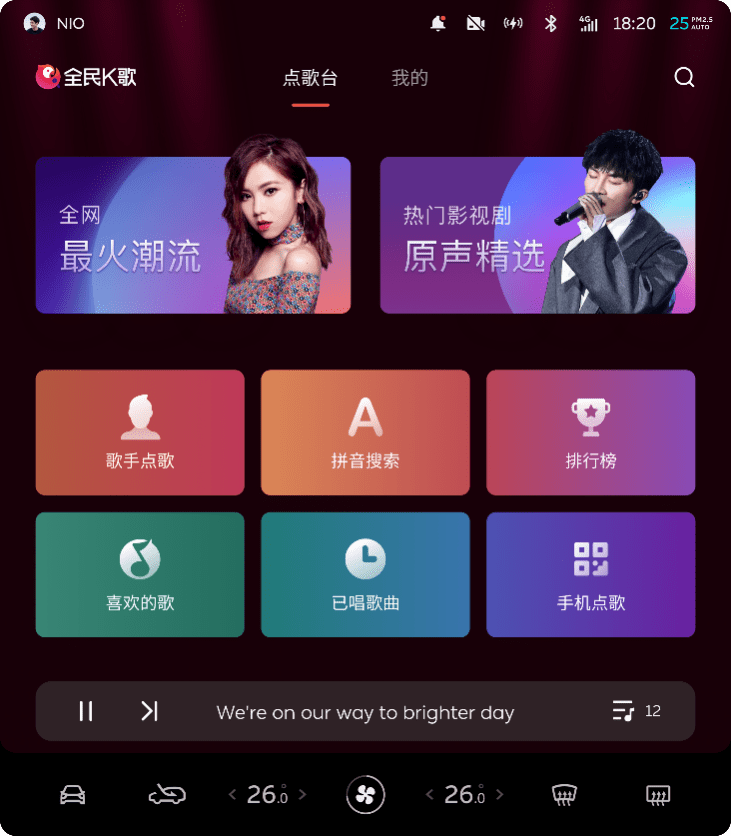This screenshot has width=731, height=836.
Task: Toggle the fan climate button
Action: [x=365, y=794]
